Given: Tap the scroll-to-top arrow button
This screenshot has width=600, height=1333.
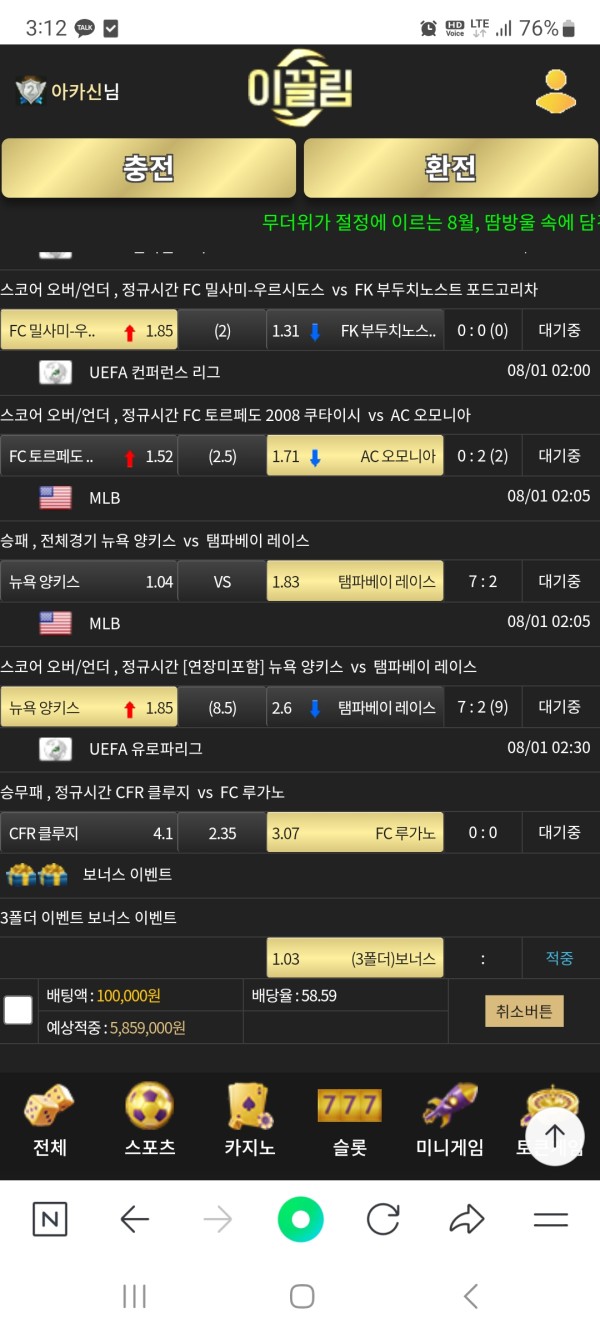Looking at the screenshot, I should [555, 1136].
